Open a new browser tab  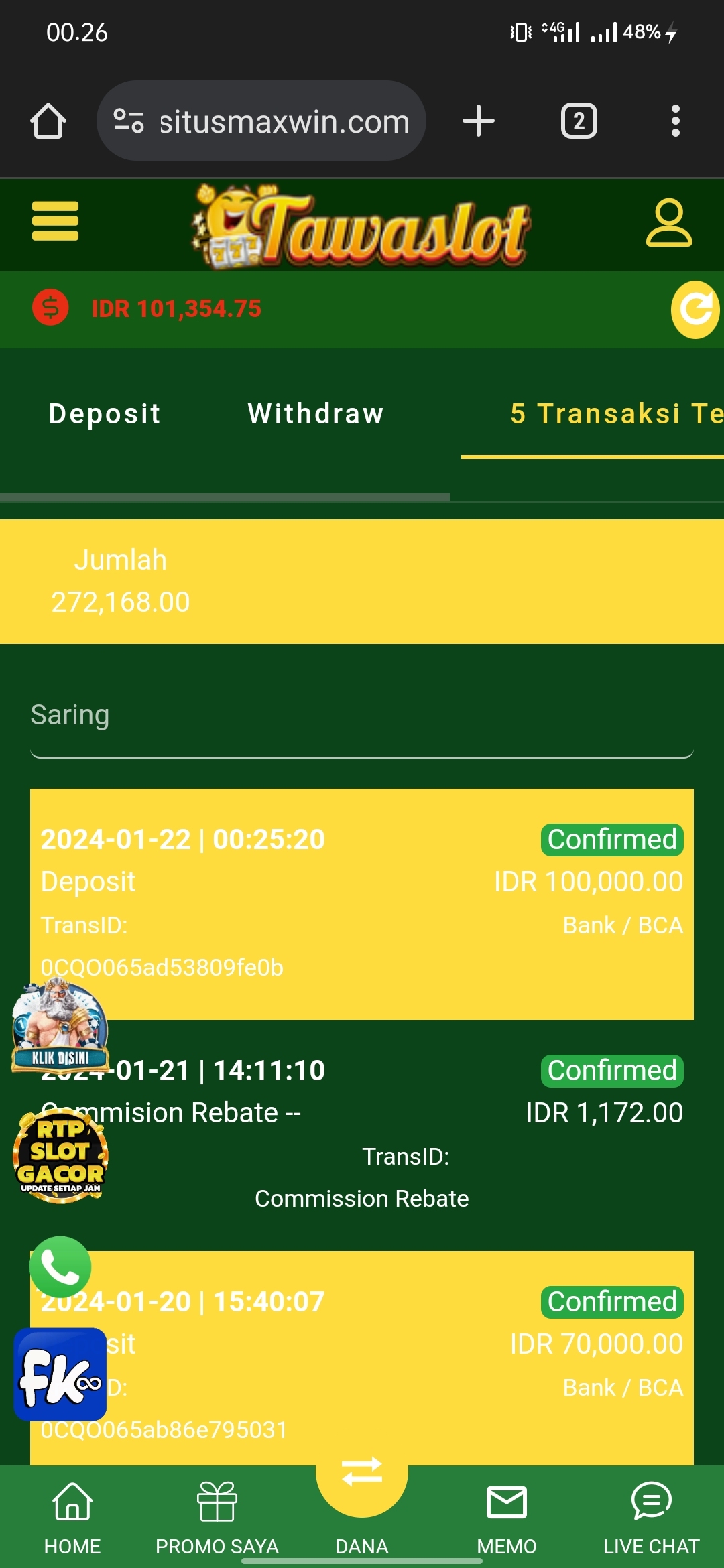pos(479,121)
